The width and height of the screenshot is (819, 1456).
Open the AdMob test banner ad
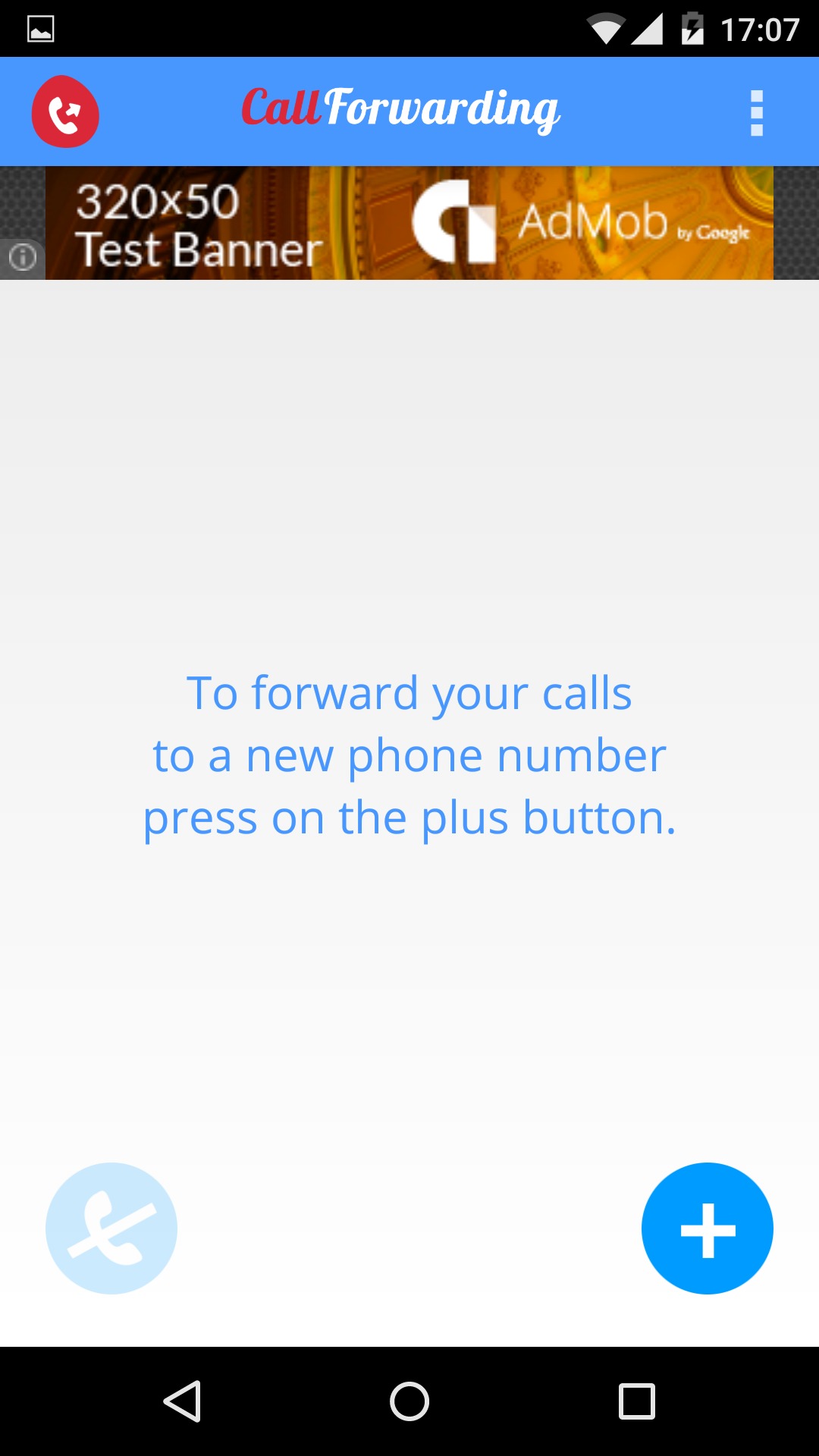tap(409, 223)
